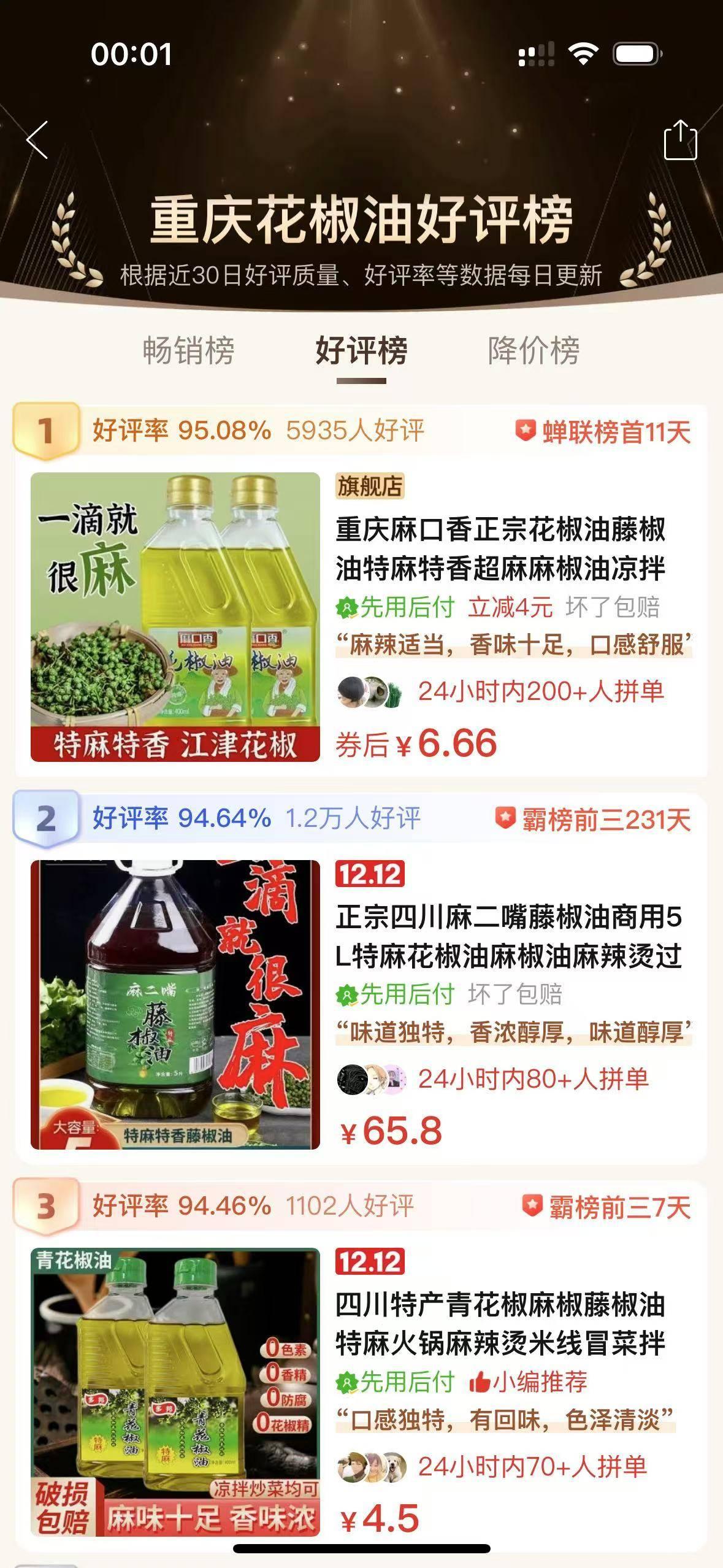Go back using the top-left arrow

37,140
